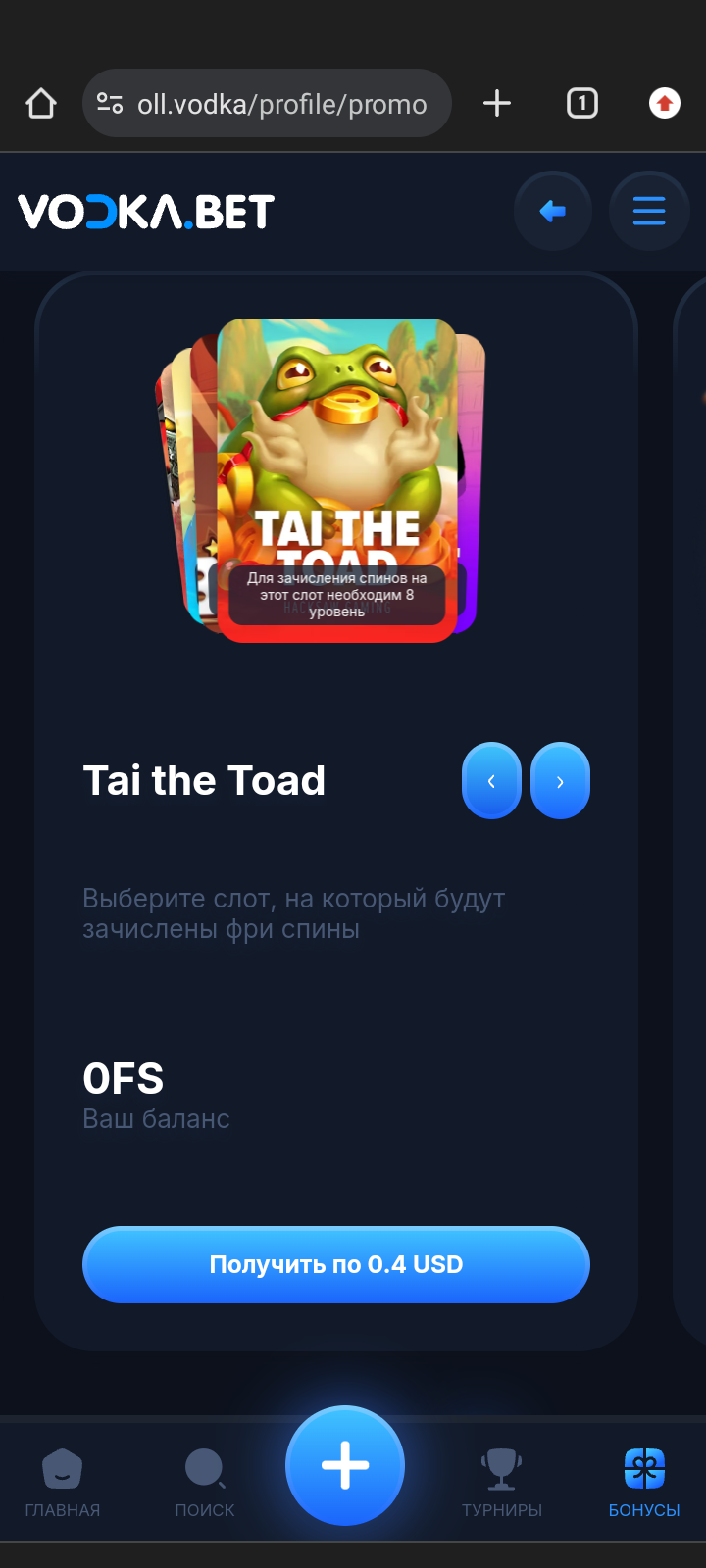Tap Получить по 0.4 USD button

336,1264
